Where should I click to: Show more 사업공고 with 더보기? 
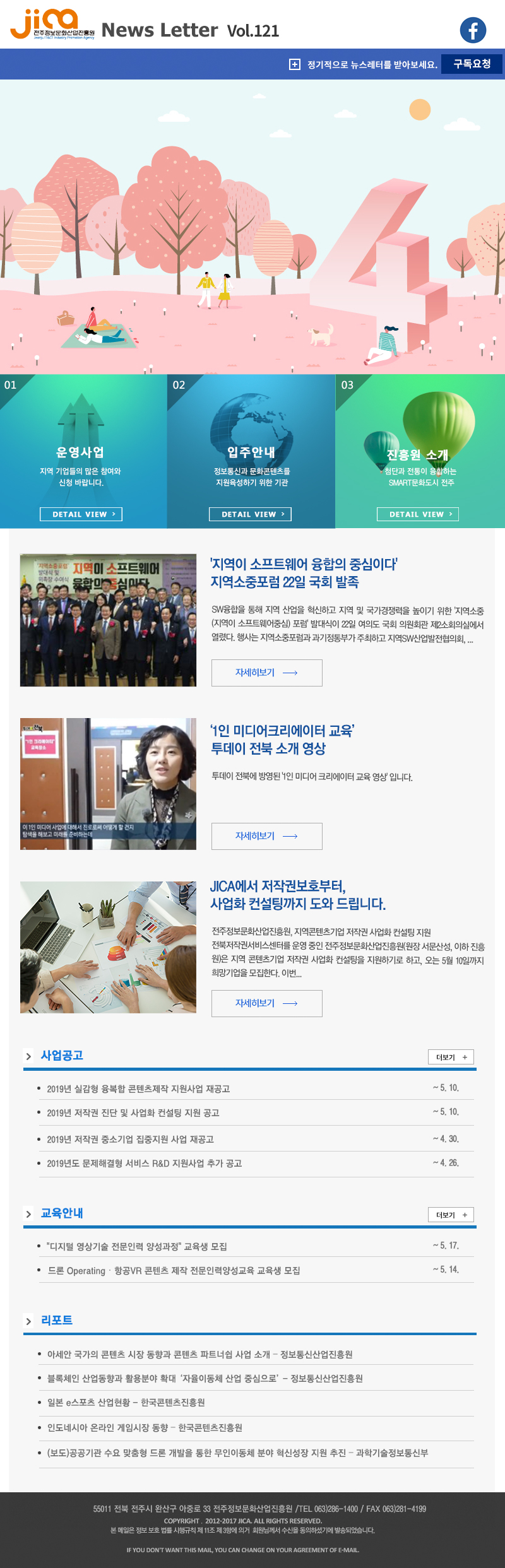tap(451, 1057)
